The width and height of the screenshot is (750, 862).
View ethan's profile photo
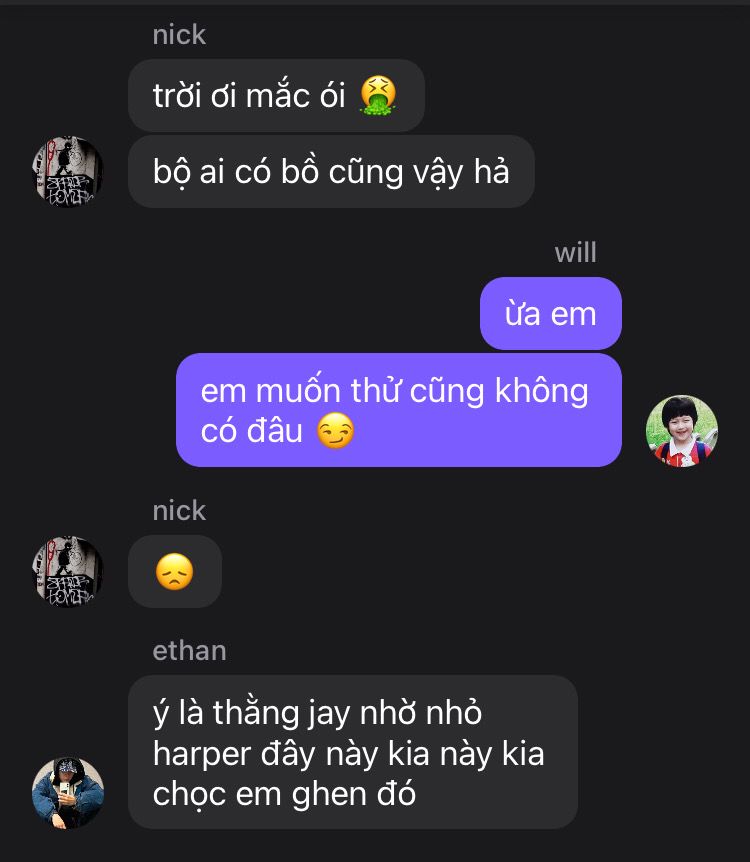68,792
